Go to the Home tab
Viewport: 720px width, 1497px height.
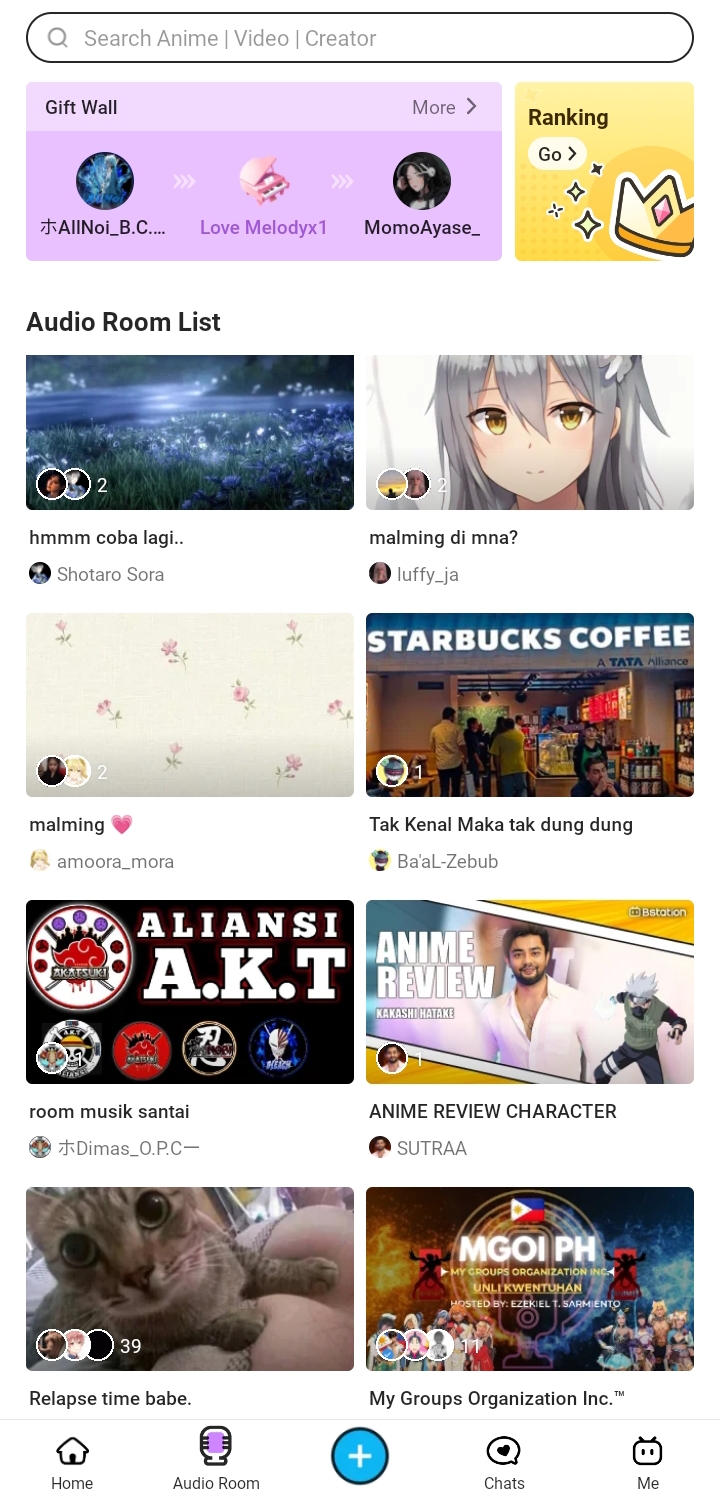point(72,1461)
